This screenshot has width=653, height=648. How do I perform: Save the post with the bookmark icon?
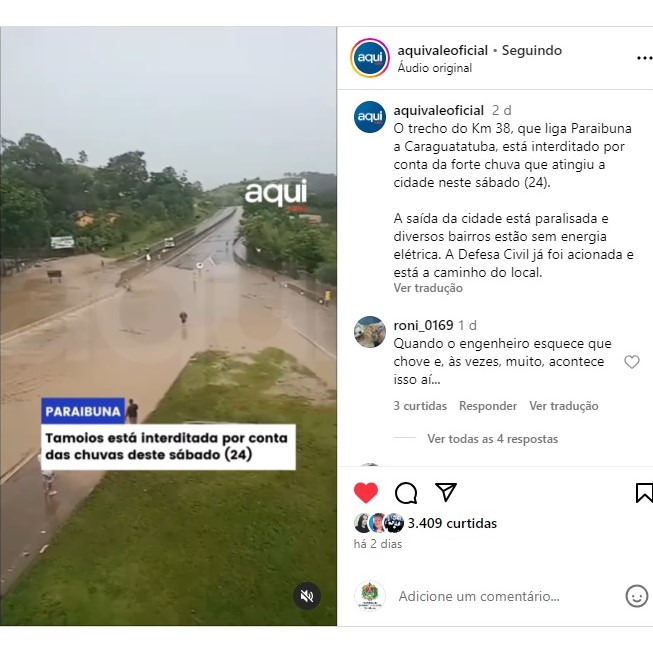643,492
